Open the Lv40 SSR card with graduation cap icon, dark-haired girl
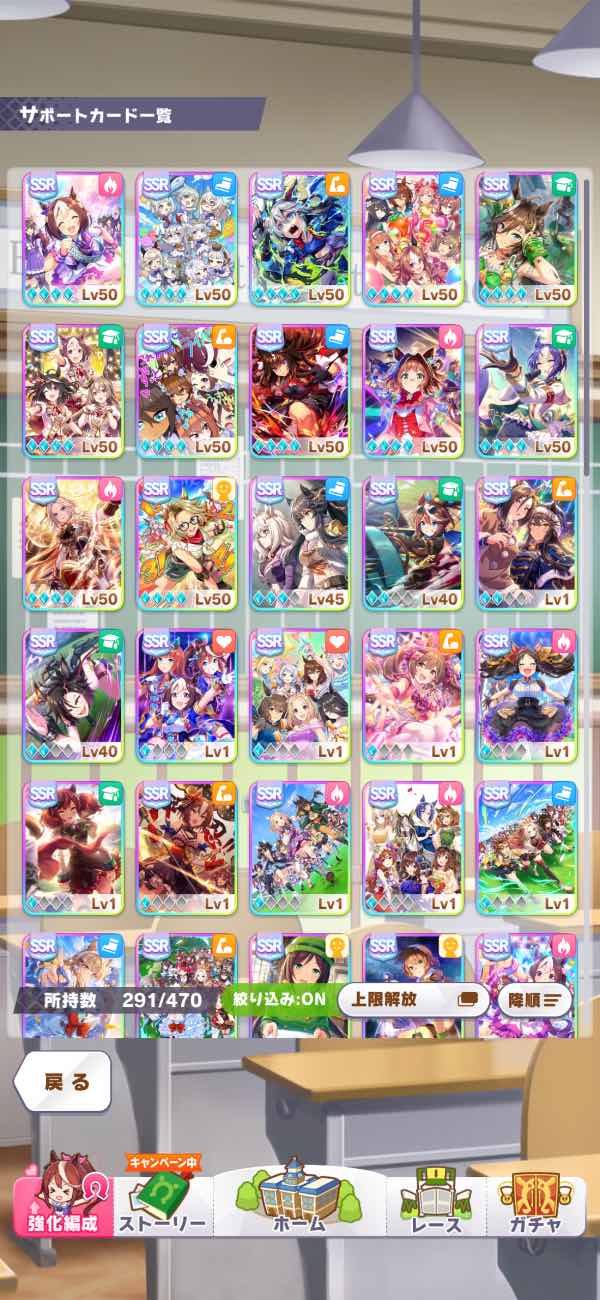This screenshot has height=1300, width=600. click(x=73, y=695)
